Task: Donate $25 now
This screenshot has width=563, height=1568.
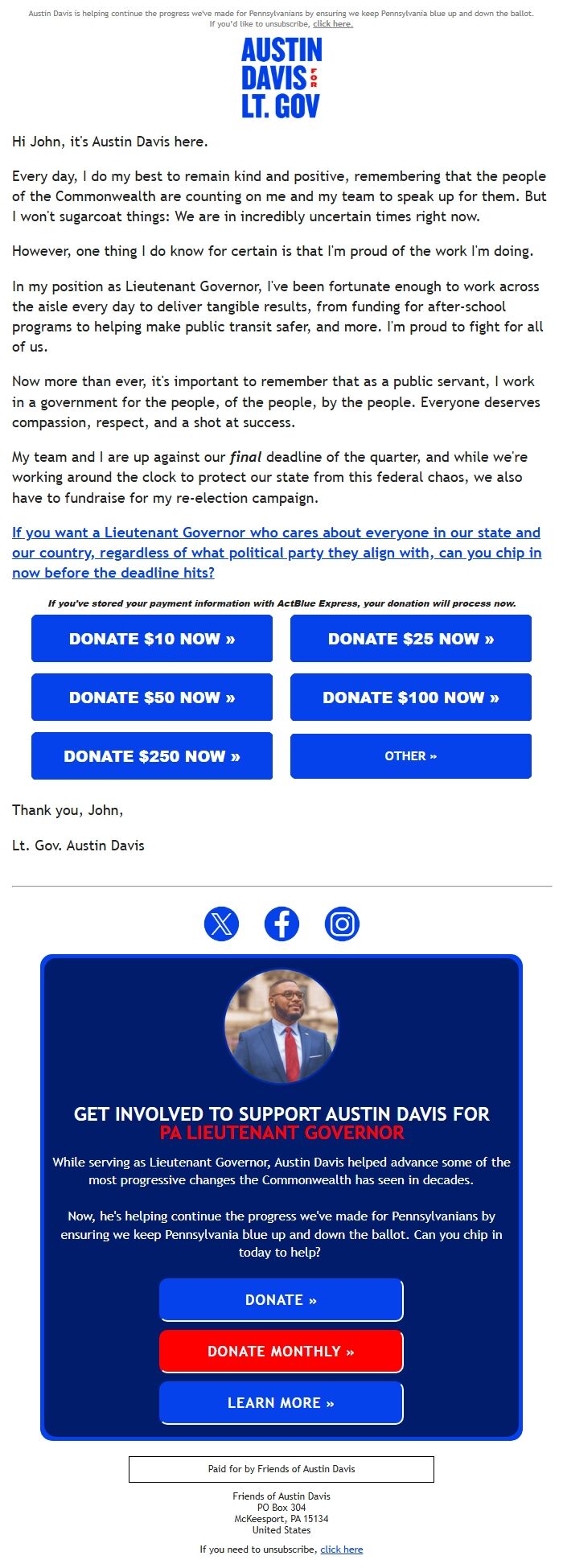Action: (x=410, y=639)
